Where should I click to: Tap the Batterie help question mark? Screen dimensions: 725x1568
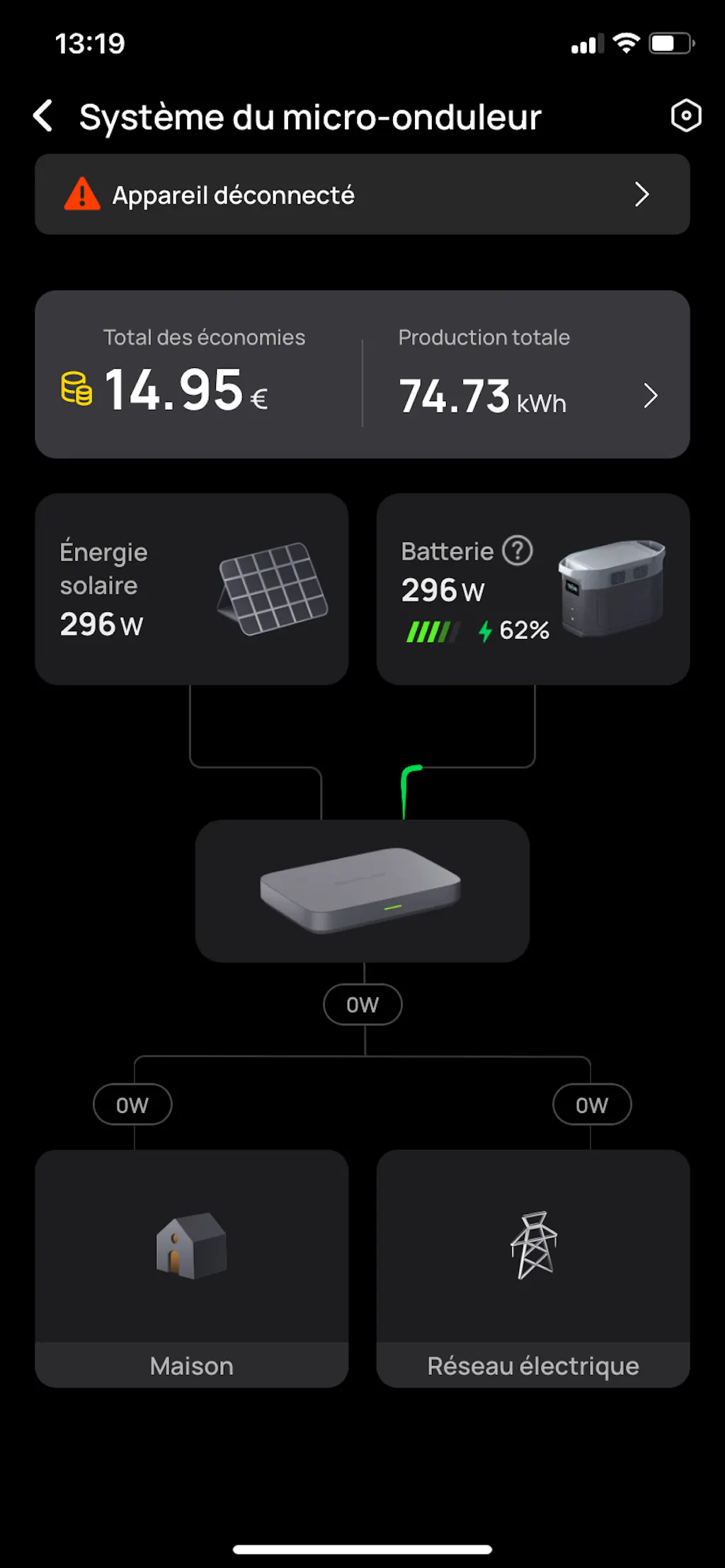[518, 550]
